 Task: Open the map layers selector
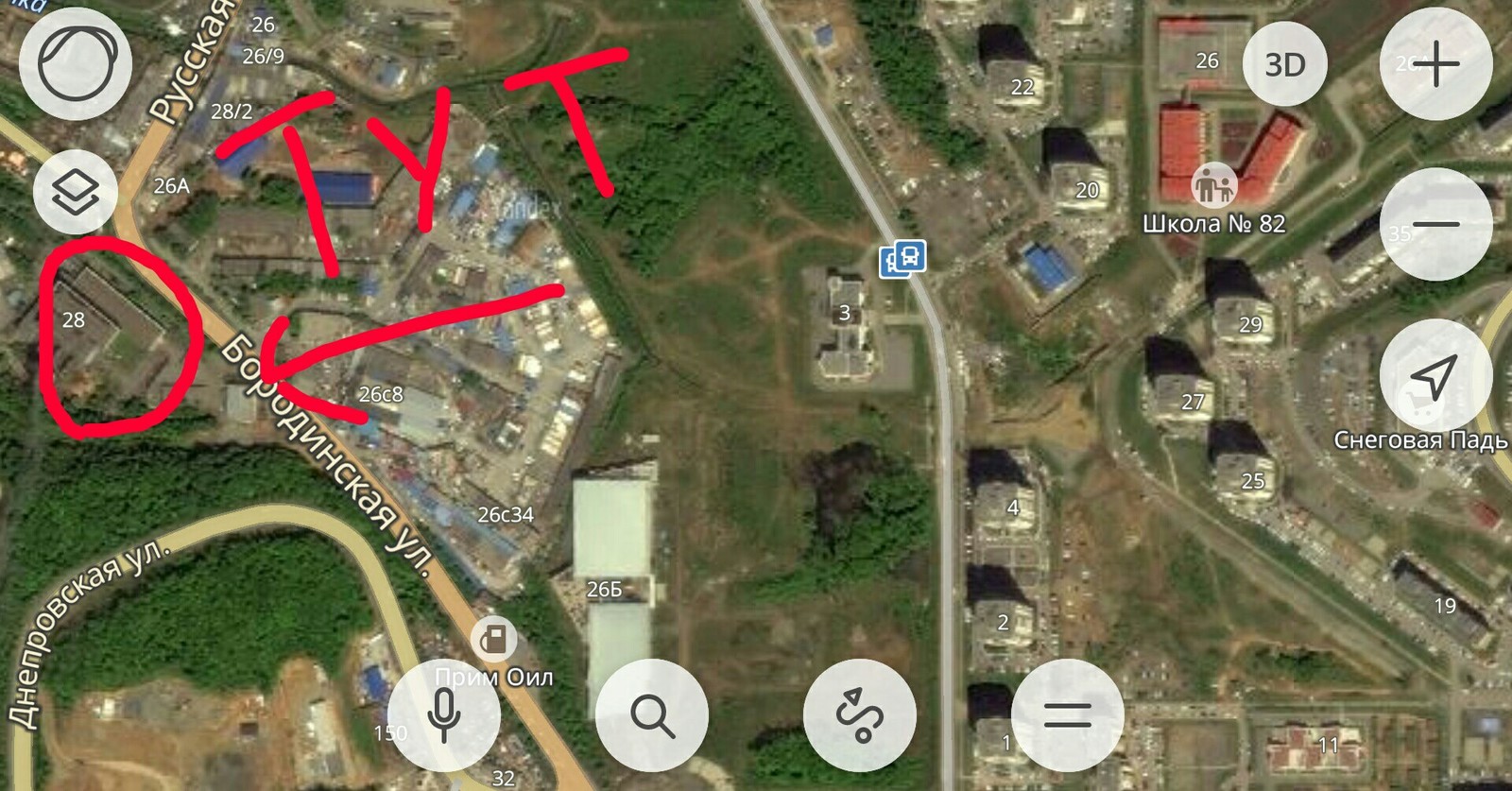76,193
